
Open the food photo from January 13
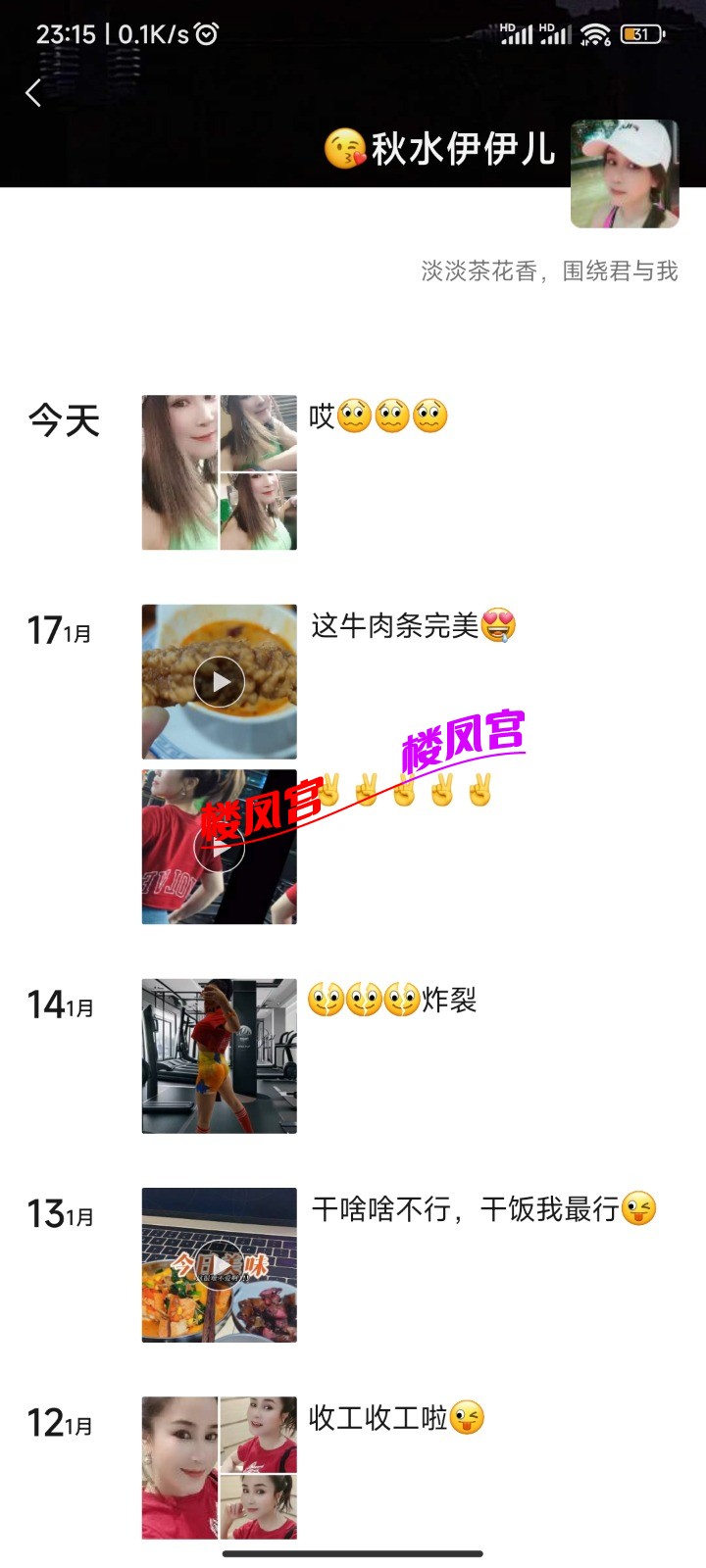218,1265
